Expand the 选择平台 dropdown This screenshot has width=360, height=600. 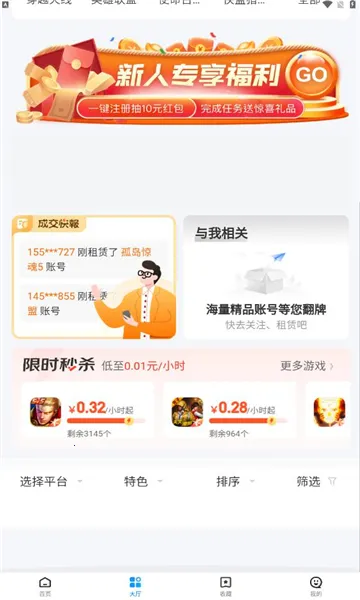tap(51, 481)
